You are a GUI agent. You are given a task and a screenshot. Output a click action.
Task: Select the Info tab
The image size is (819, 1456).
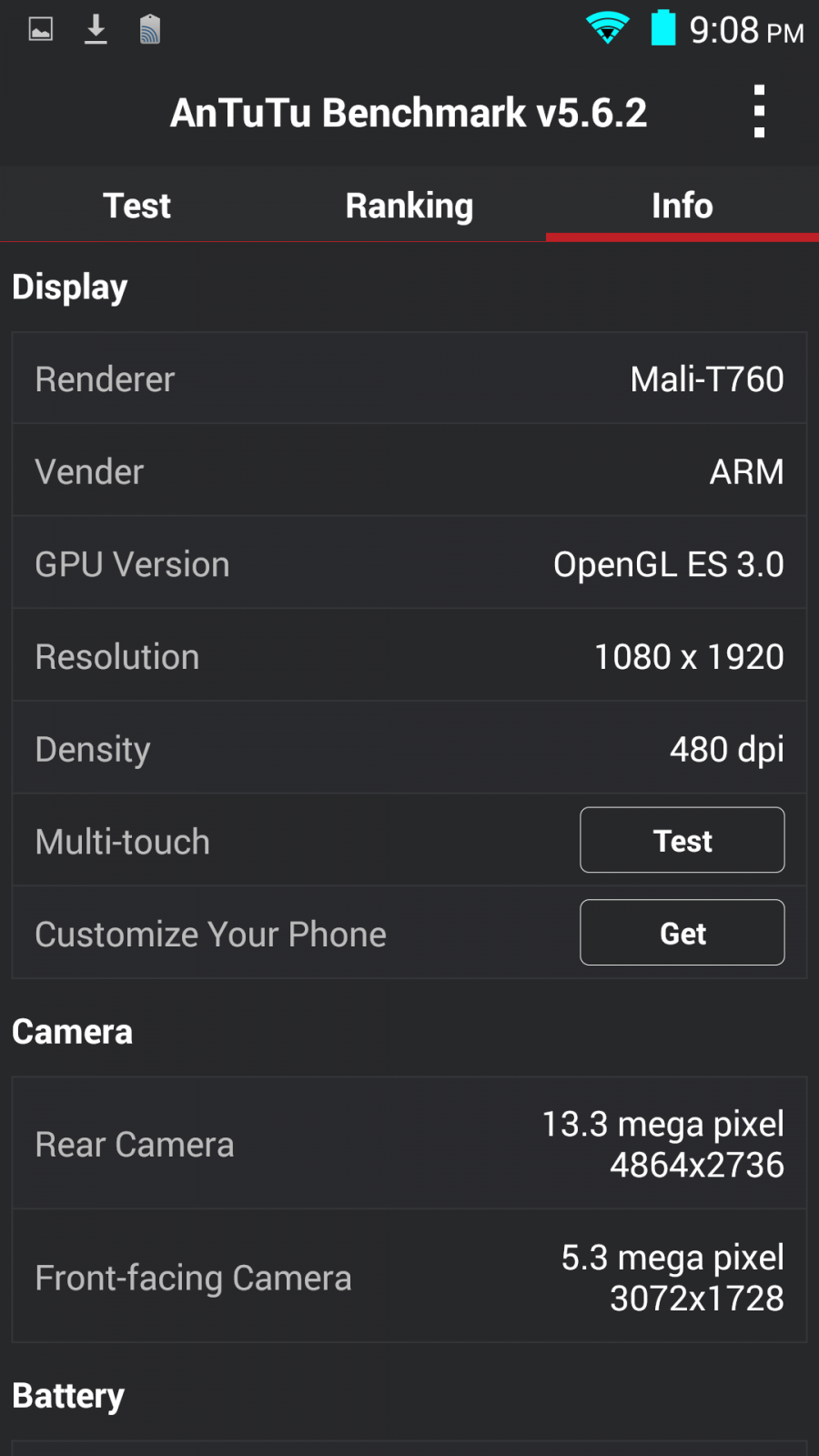tap(682, 206)
